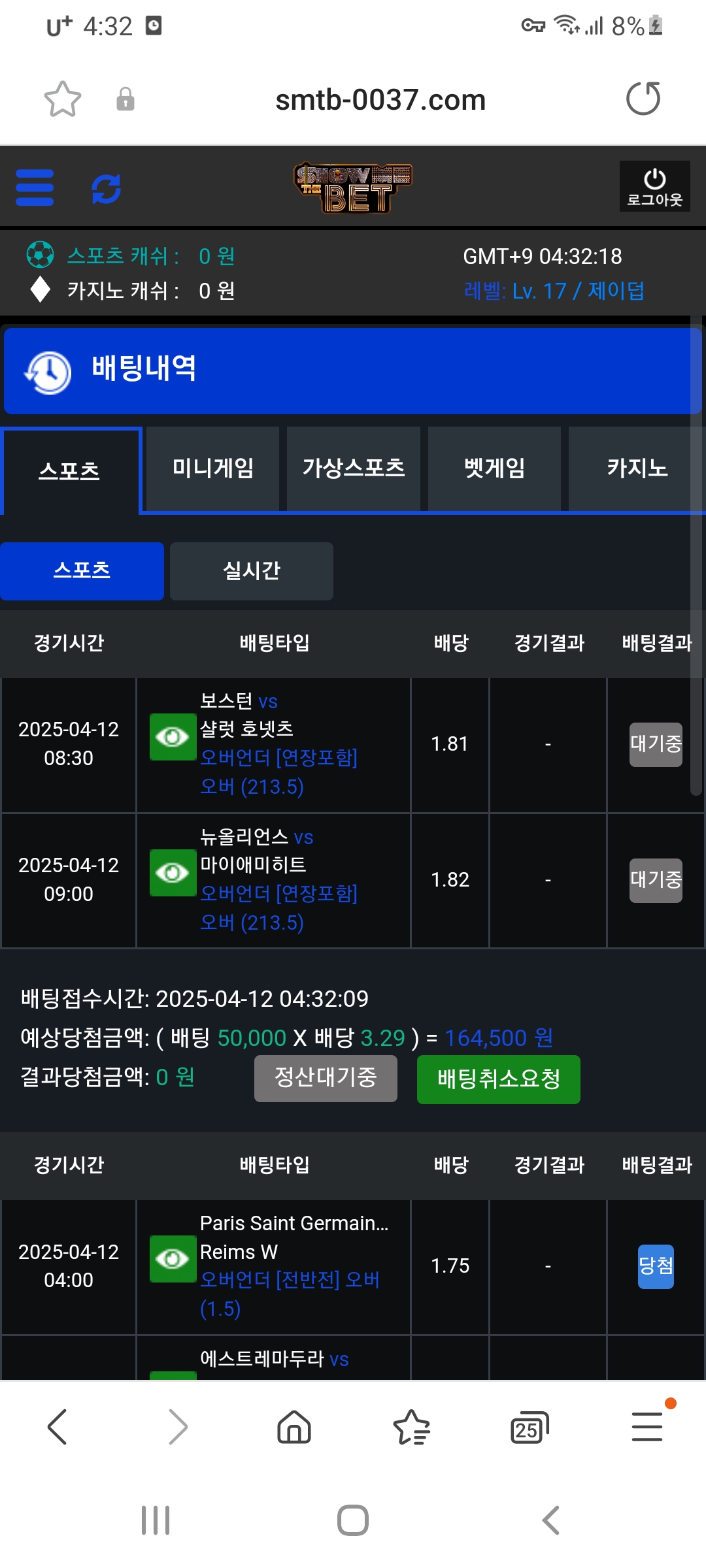This screenshot has height=1568, width=706.
Task: Open the browser bookmarks list
Action: point(411,1427)
